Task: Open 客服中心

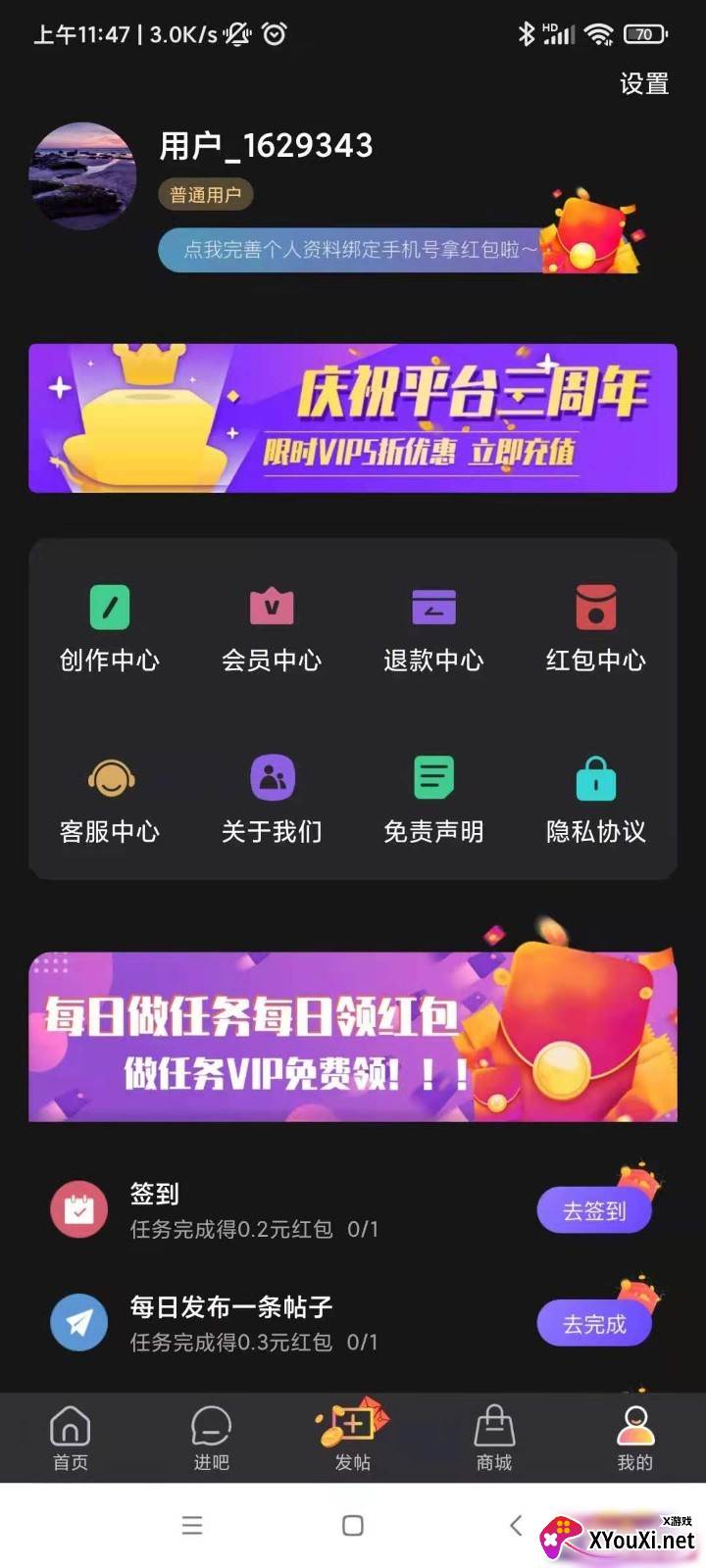Action: [x=110, y=799]
